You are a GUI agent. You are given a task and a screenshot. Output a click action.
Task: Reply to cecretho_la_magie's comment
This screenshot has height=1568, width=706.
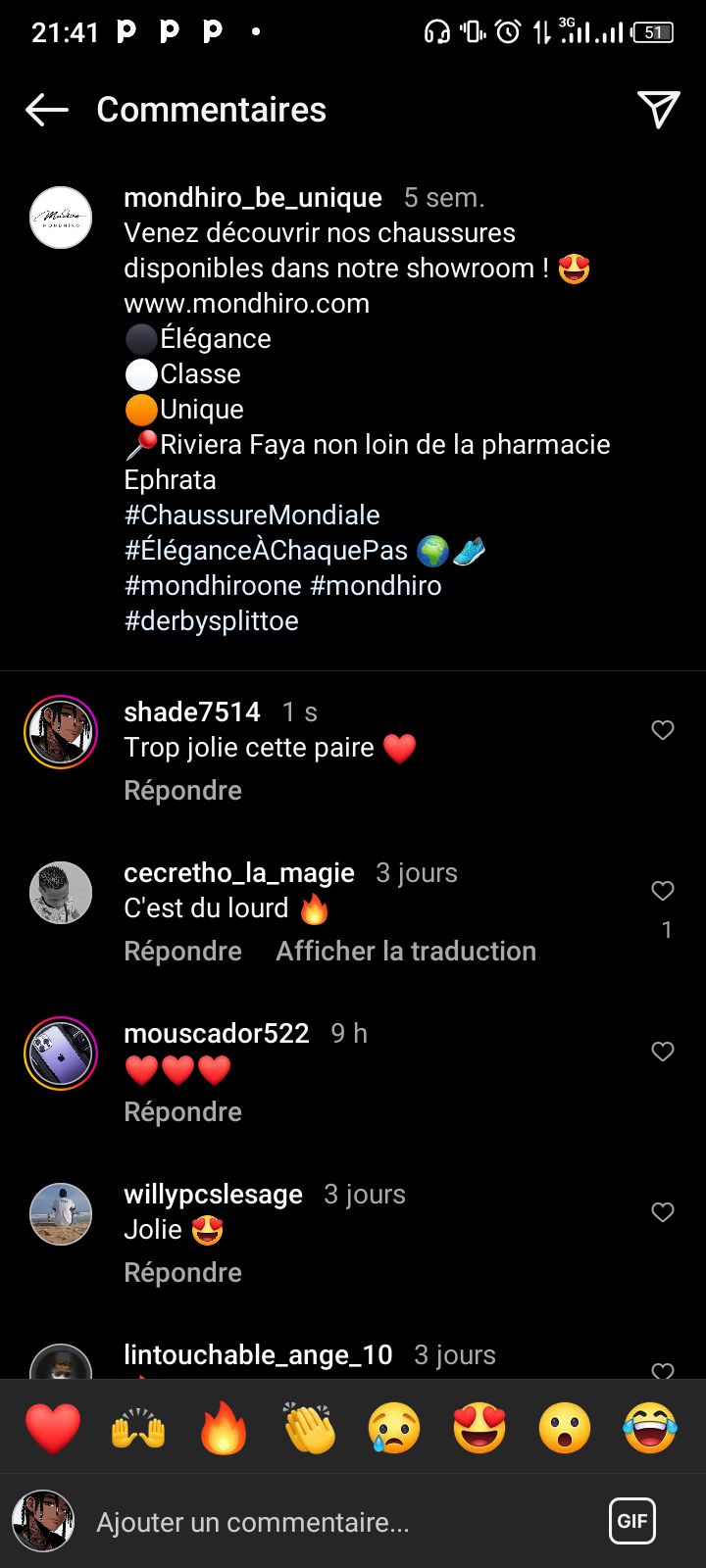click(x=182, y=952)
